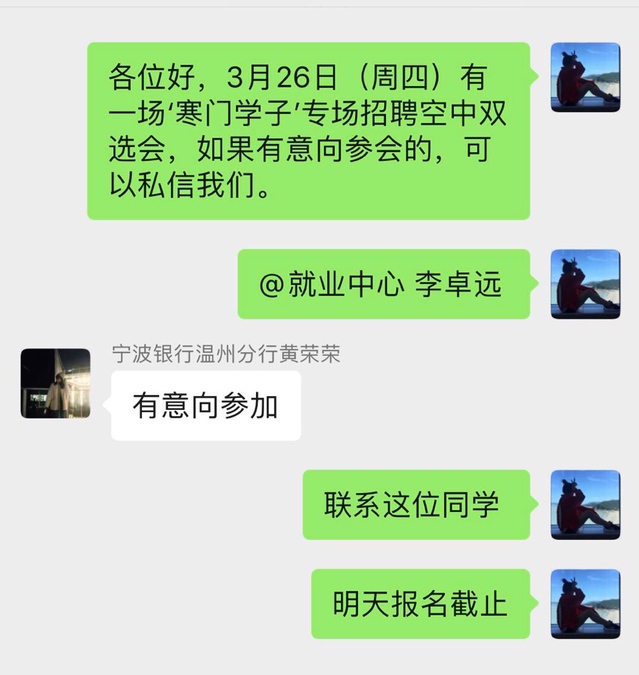Screen dimensions: 639x675
Task: Open the sender avatar next to '@就业中心 李卓远'
Action: [585, 284]
